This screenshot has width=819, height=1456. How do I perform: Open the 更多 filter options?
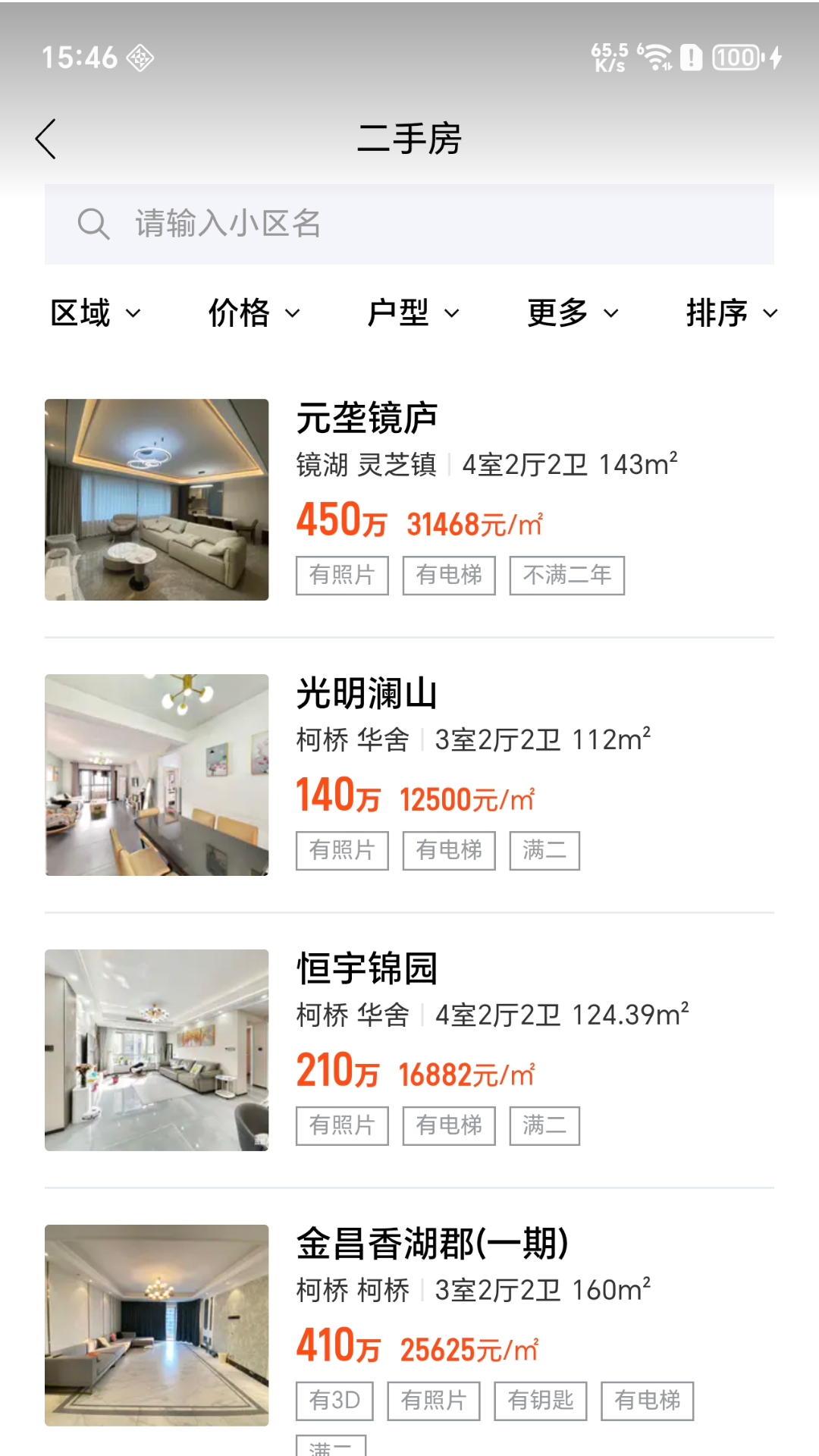tap(573, 312)
